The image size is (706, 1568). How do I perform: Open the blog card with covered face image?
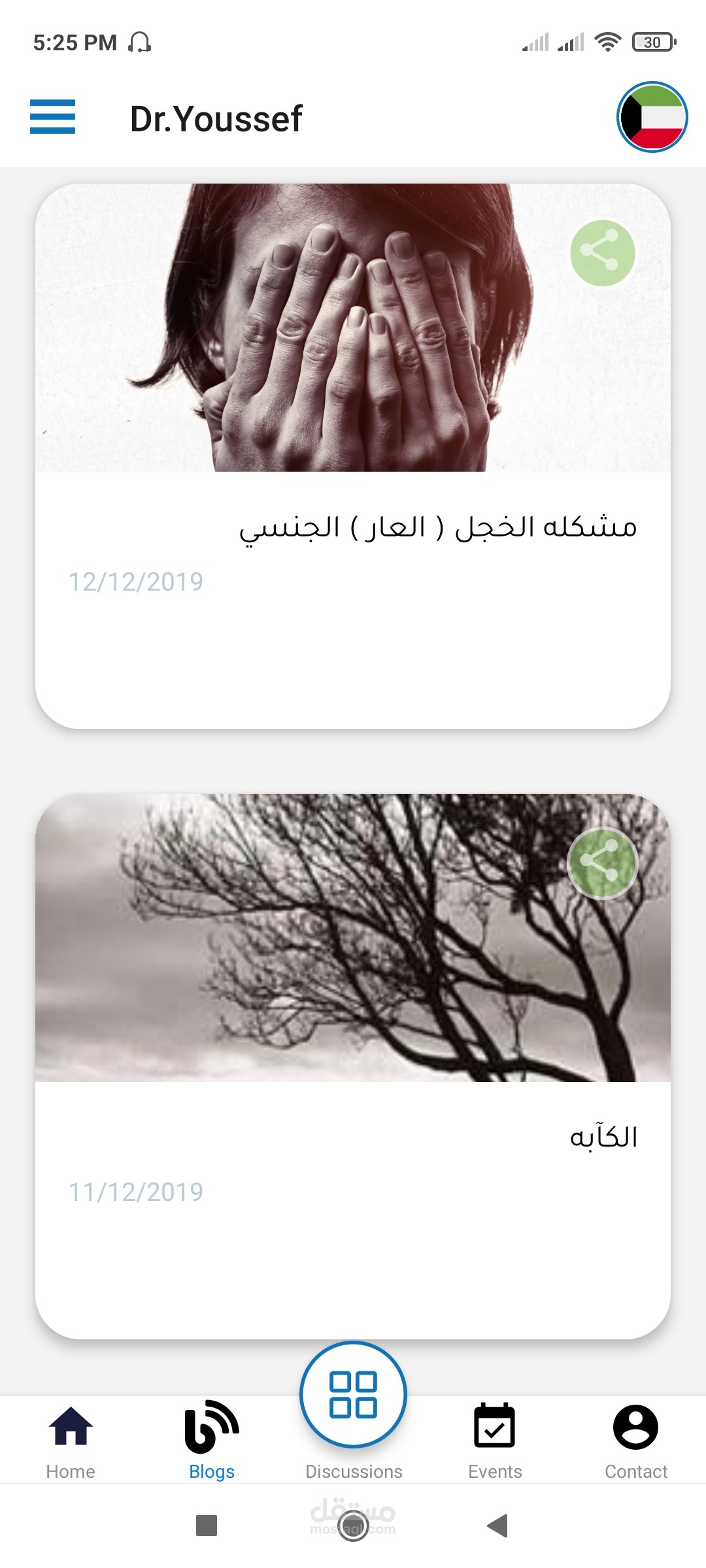(353, 456)
